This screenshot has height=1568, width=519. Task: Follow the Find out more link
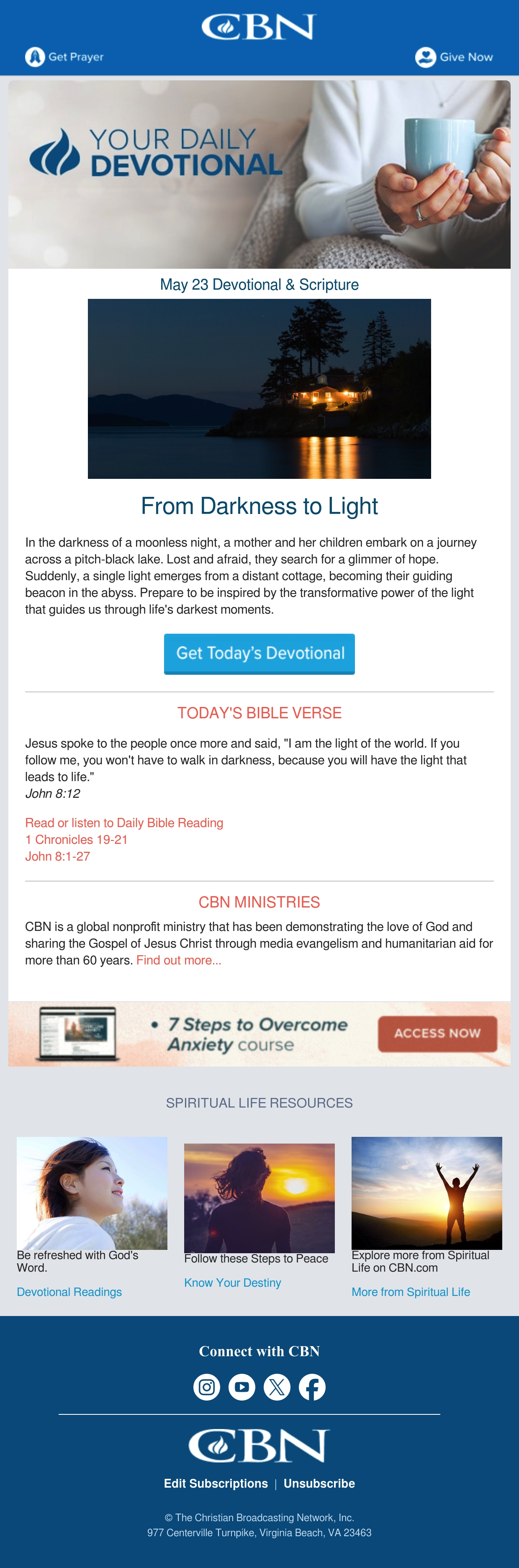pyautogui.click(x=179, y=960)
